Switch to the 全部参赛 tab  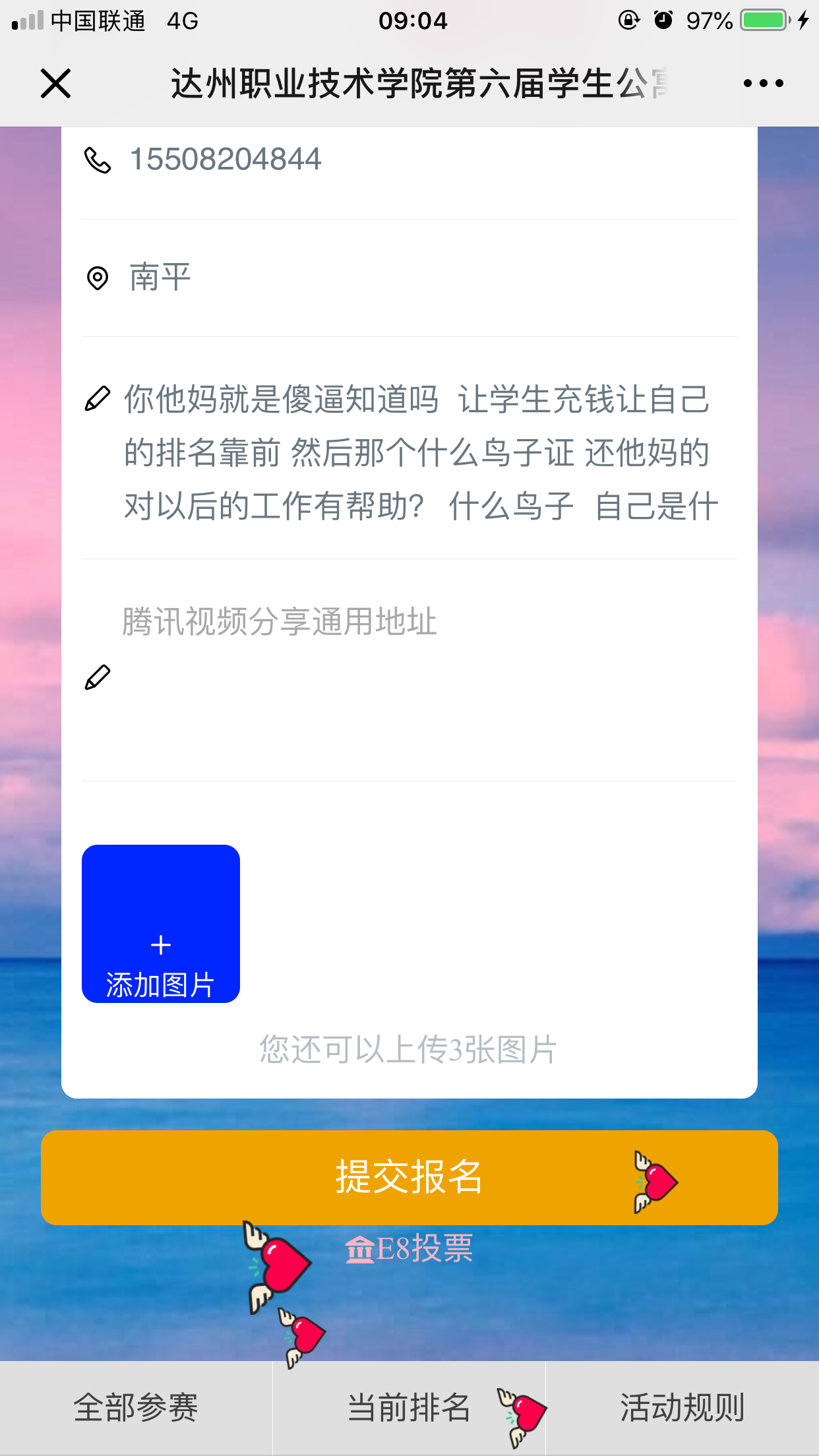[x=136, y=1408]
